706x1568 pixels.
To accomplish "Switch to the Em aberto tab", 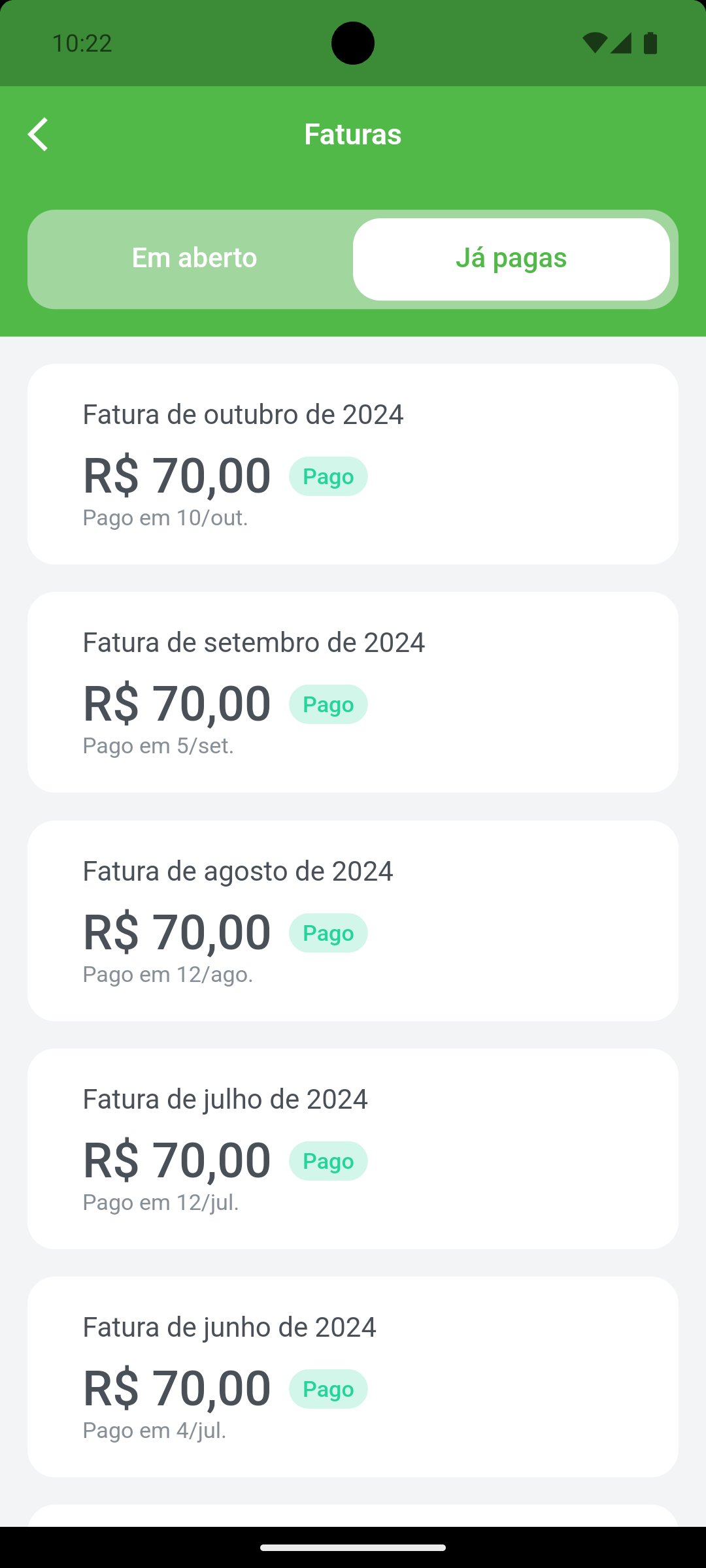I will pos(194,259).
